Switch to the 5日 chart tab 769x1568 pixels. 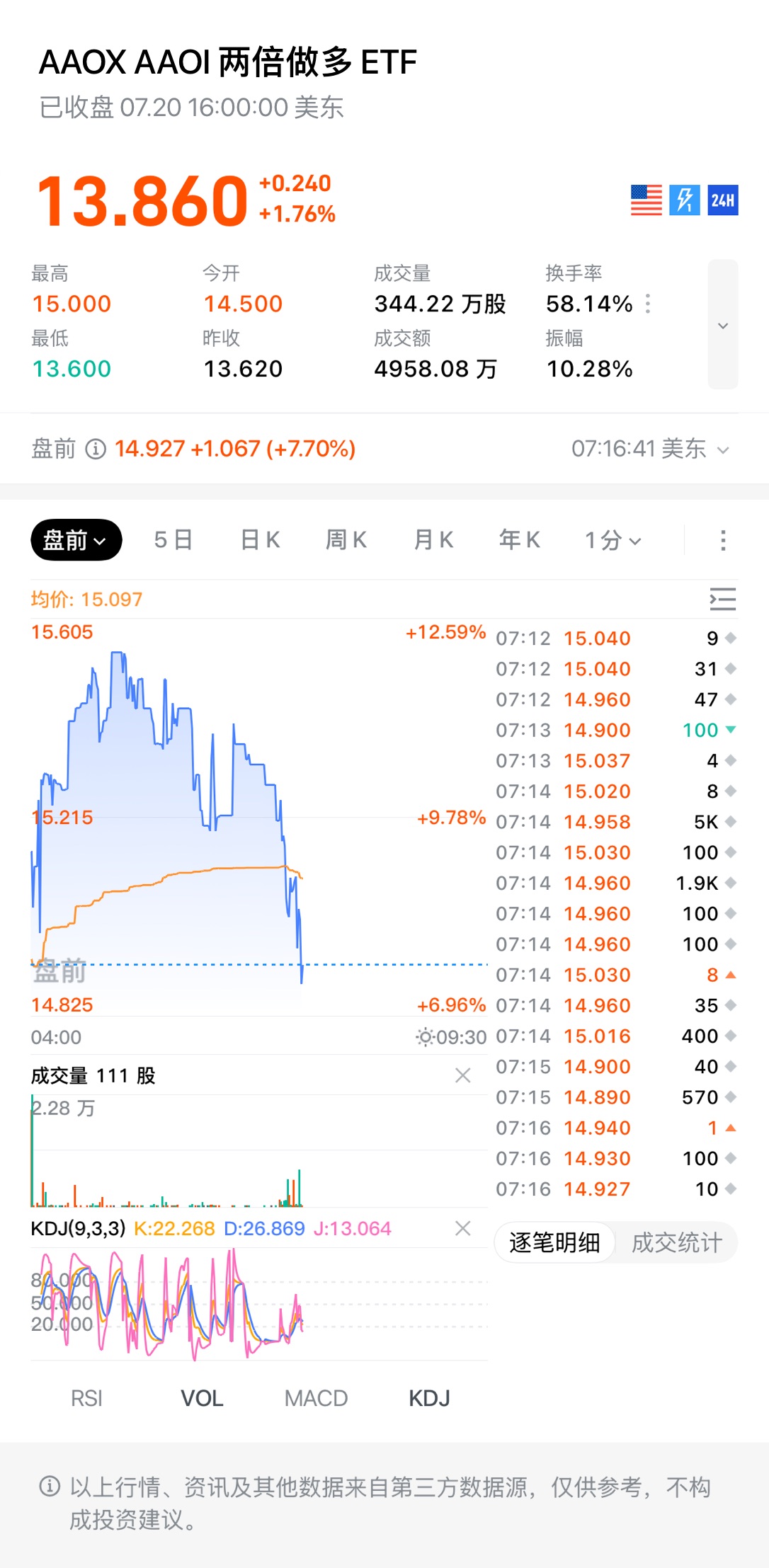pyautogui.click(x=173, y=540)
